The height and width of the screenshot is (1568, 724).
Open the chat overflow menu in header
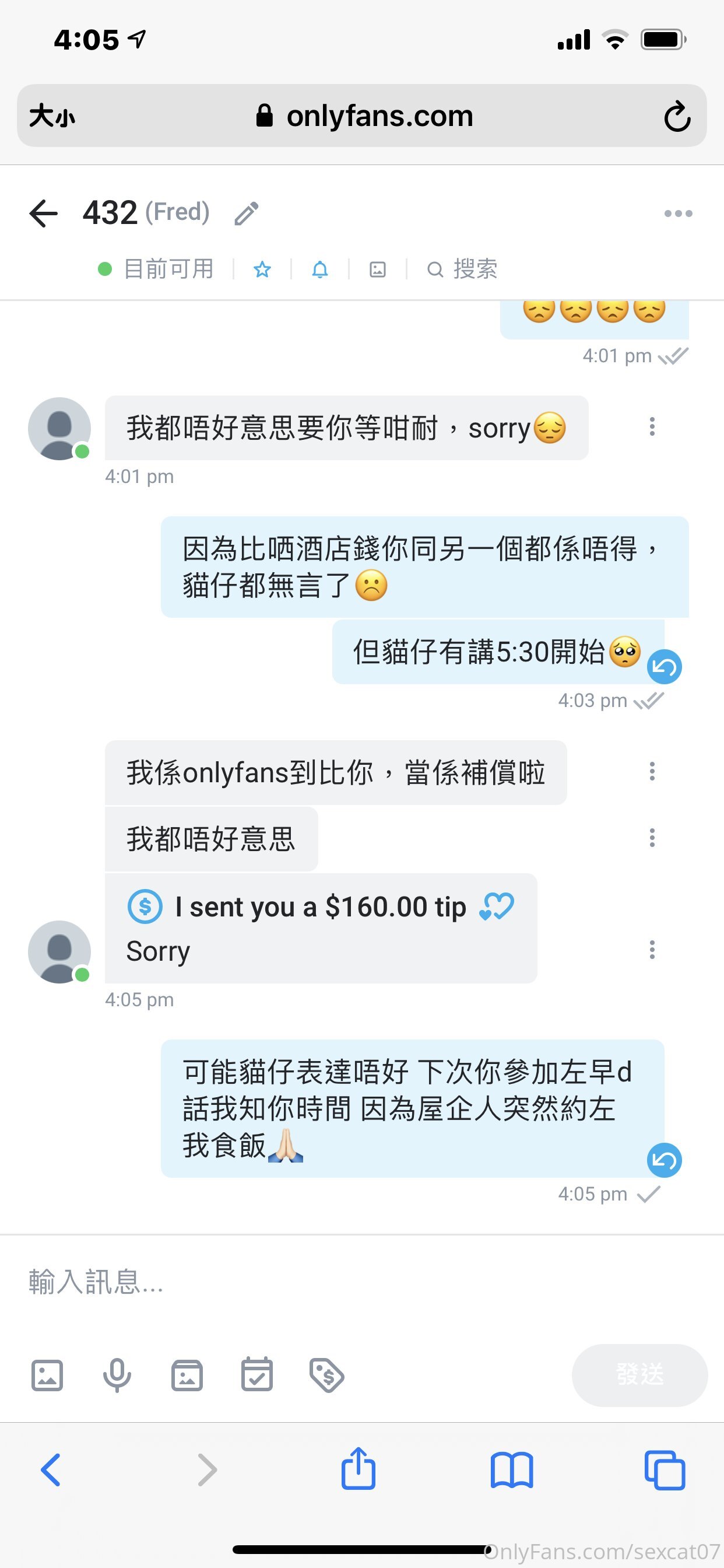679,213
